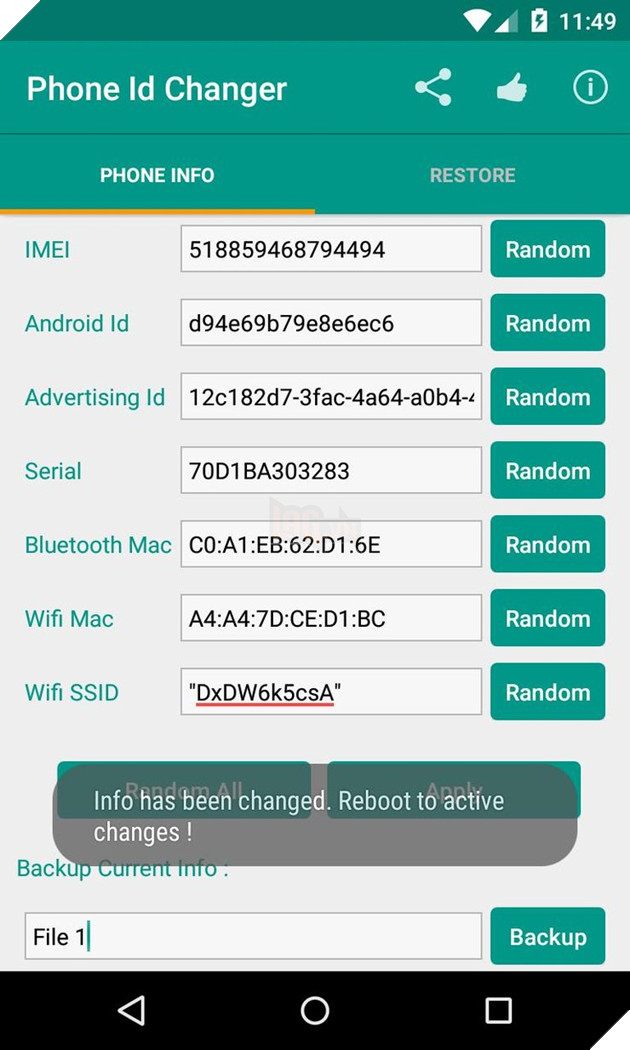The width and height of the screenshot is (630, 1050).
Task: Share the Phone Id Changer app
Action: pos(433,88)
